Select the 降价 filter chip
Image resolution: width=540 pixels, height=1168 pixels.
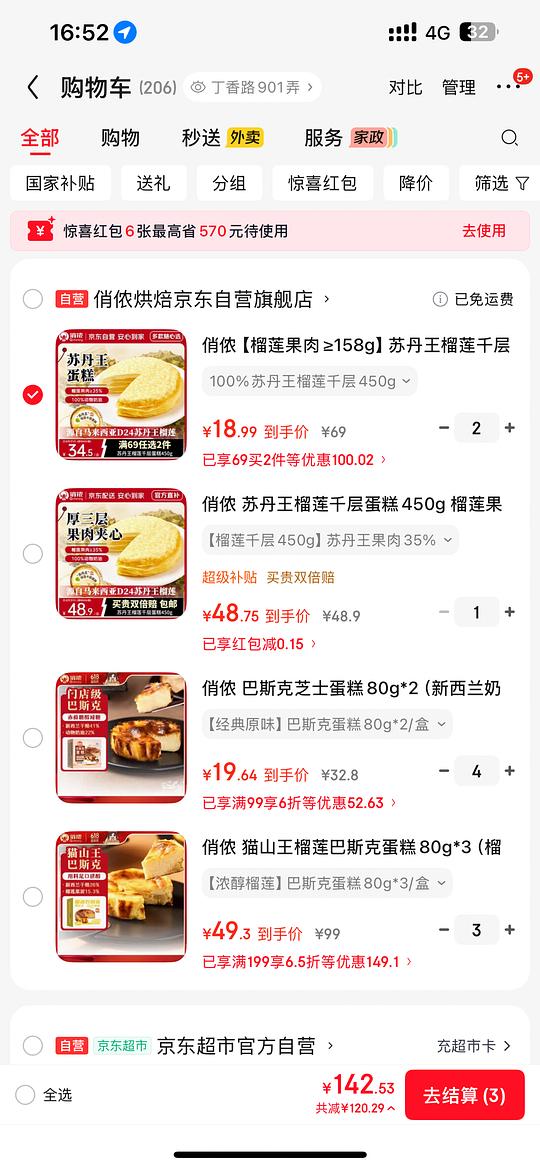(416, 183)
